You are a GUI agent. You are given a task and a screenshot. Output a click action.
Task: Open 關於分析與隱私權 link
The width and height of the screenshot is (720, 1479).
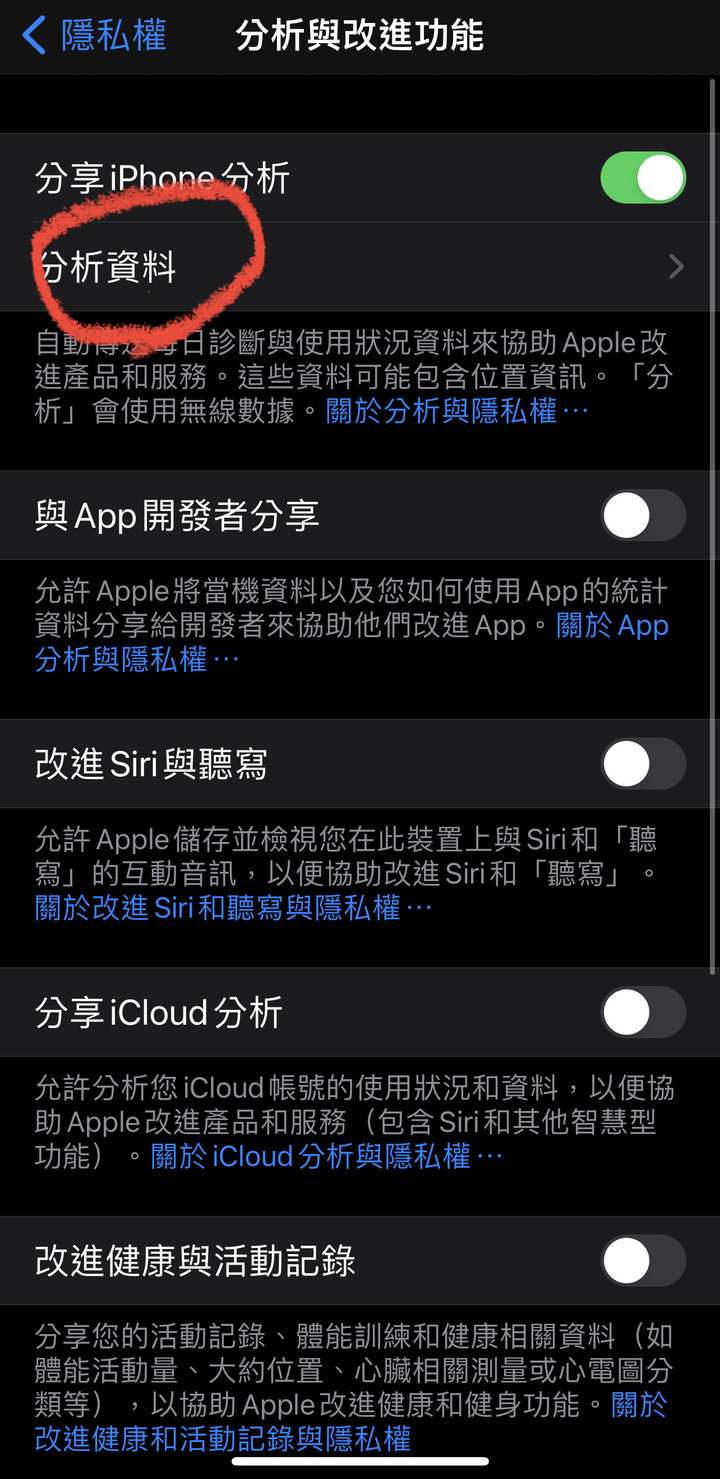coord(456,411)
